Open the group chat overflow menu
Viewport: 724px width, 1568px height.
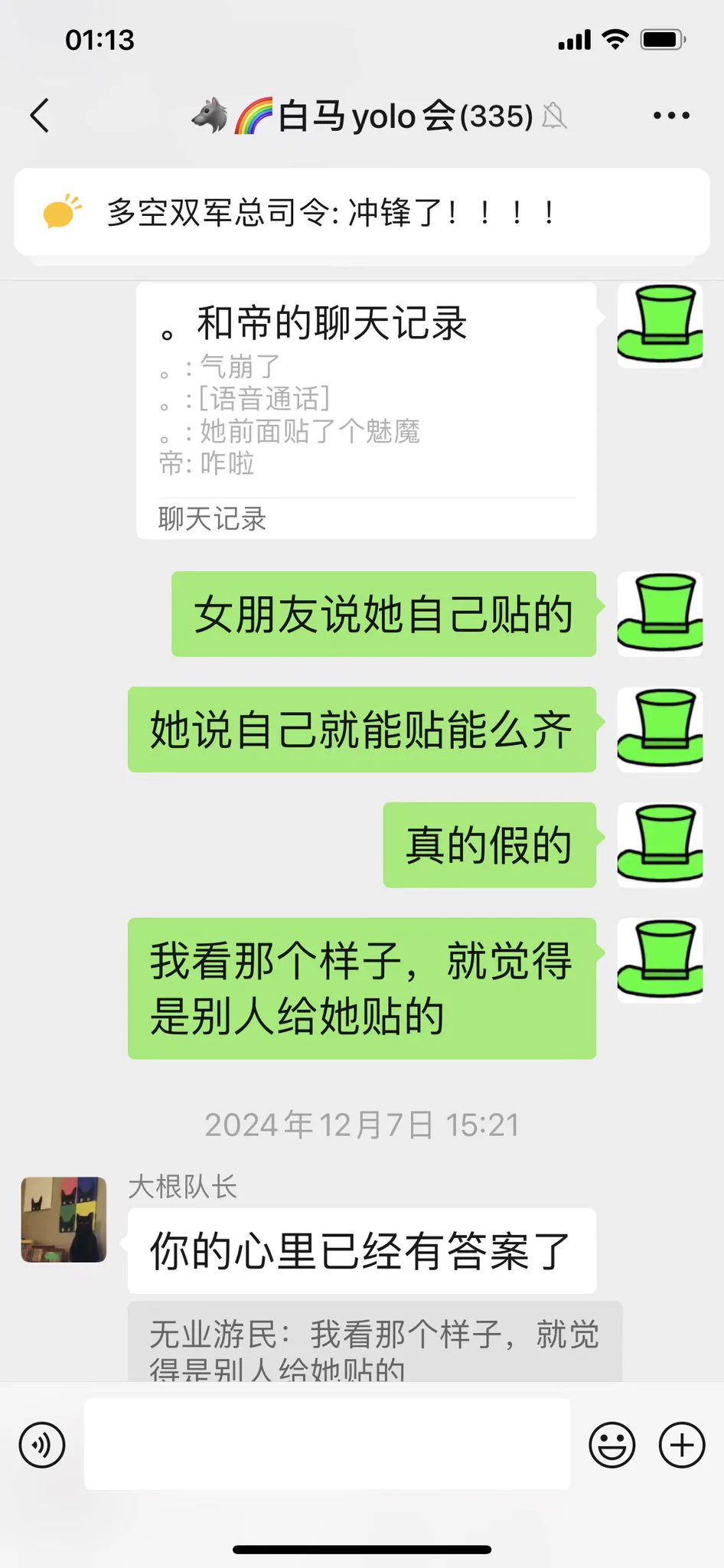click(x=671, y=116)
